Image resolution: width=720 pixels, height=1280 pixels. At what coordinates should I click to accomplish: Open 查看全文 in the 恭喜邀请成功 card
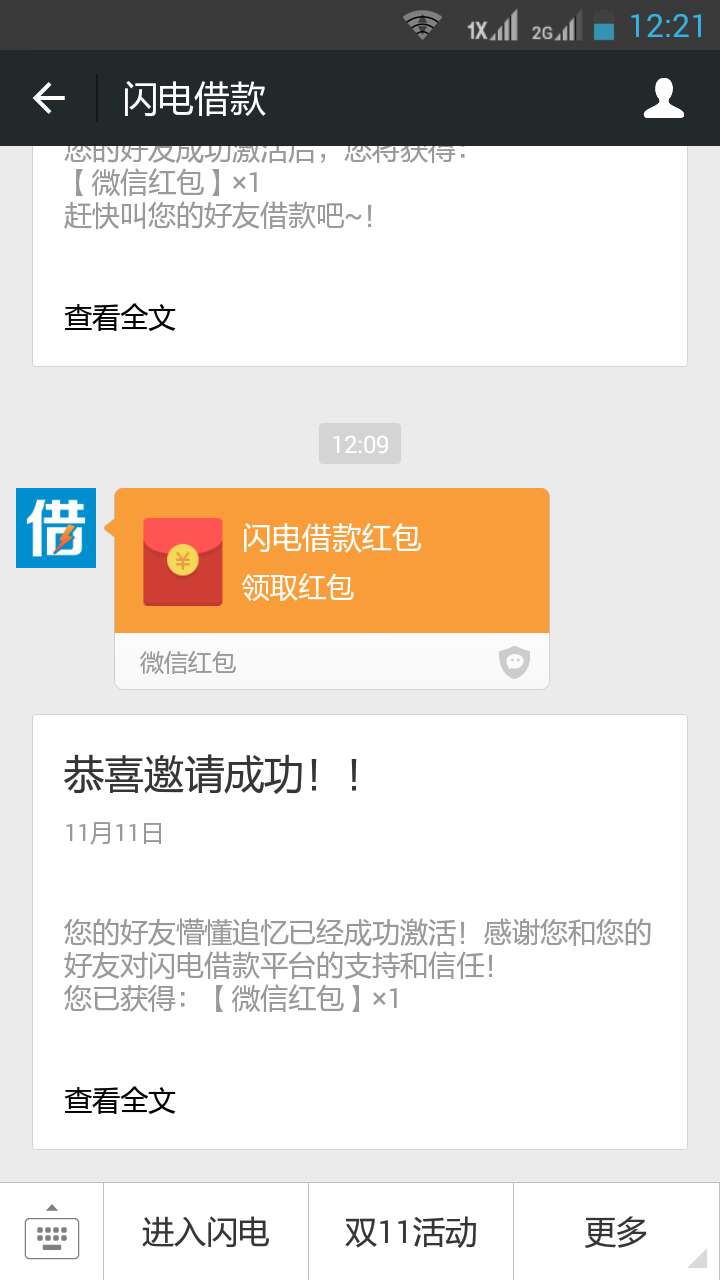pos(120,1100)
